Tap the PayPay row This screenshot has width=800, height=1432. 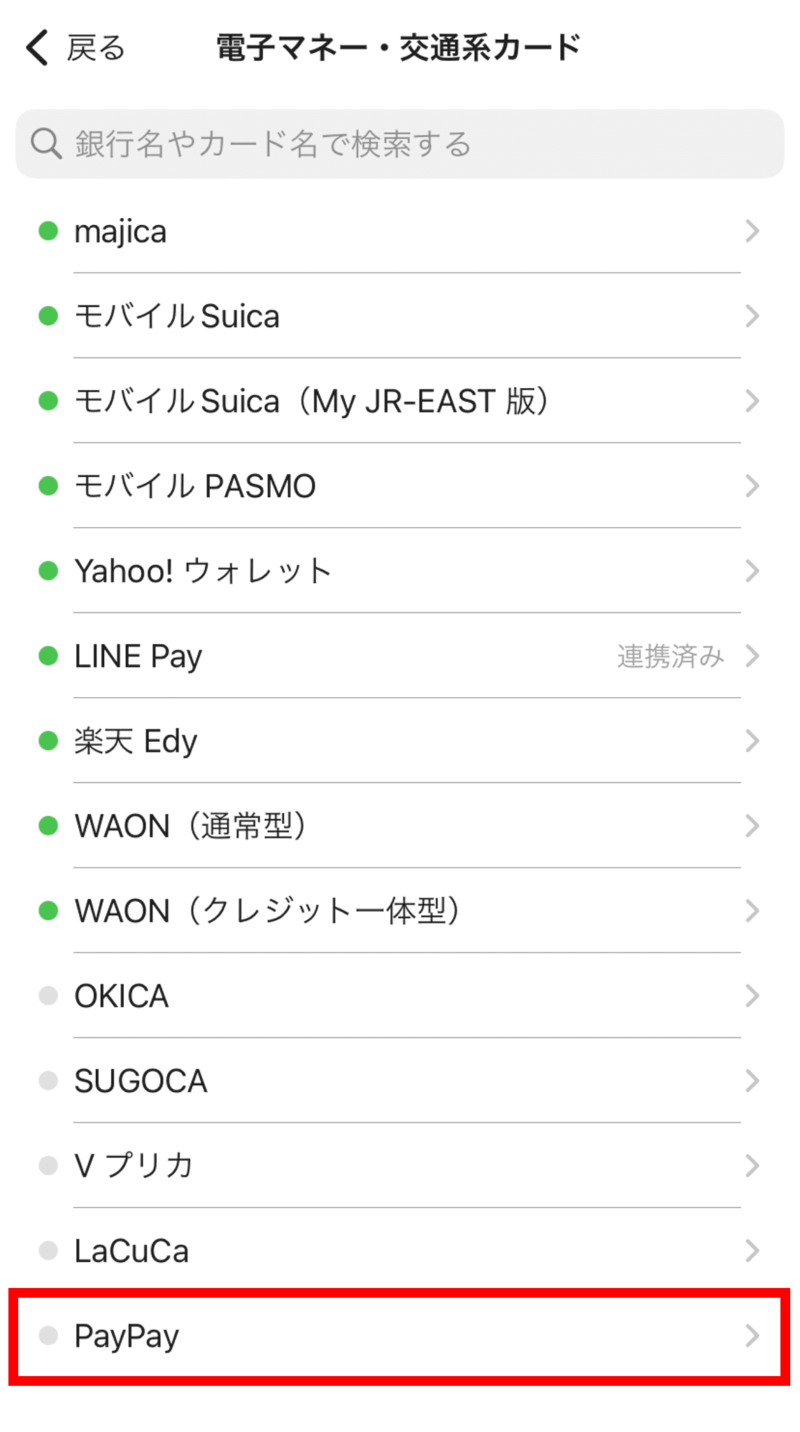(400, 1336)
